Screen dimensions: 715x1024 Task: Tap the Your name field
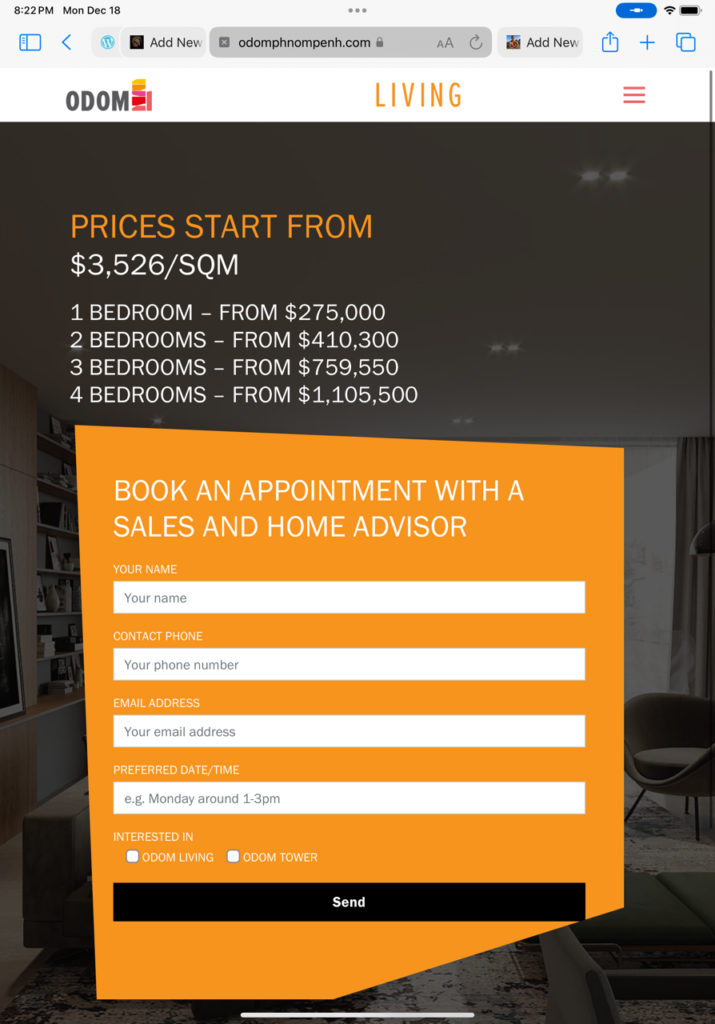pyautogui.click(x=348, y=598)
